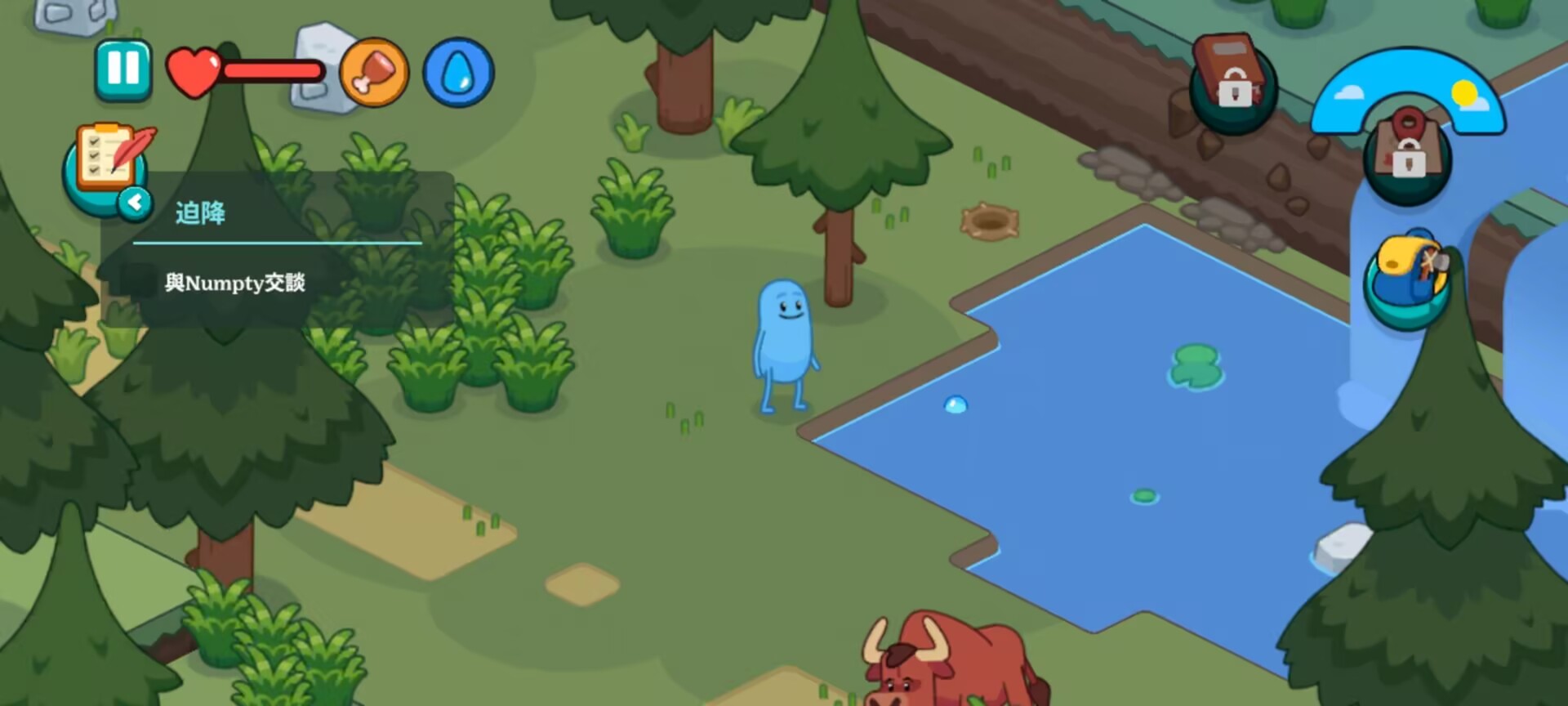Pause the game
1568x706 pixels.
click(x=123, y=70)
